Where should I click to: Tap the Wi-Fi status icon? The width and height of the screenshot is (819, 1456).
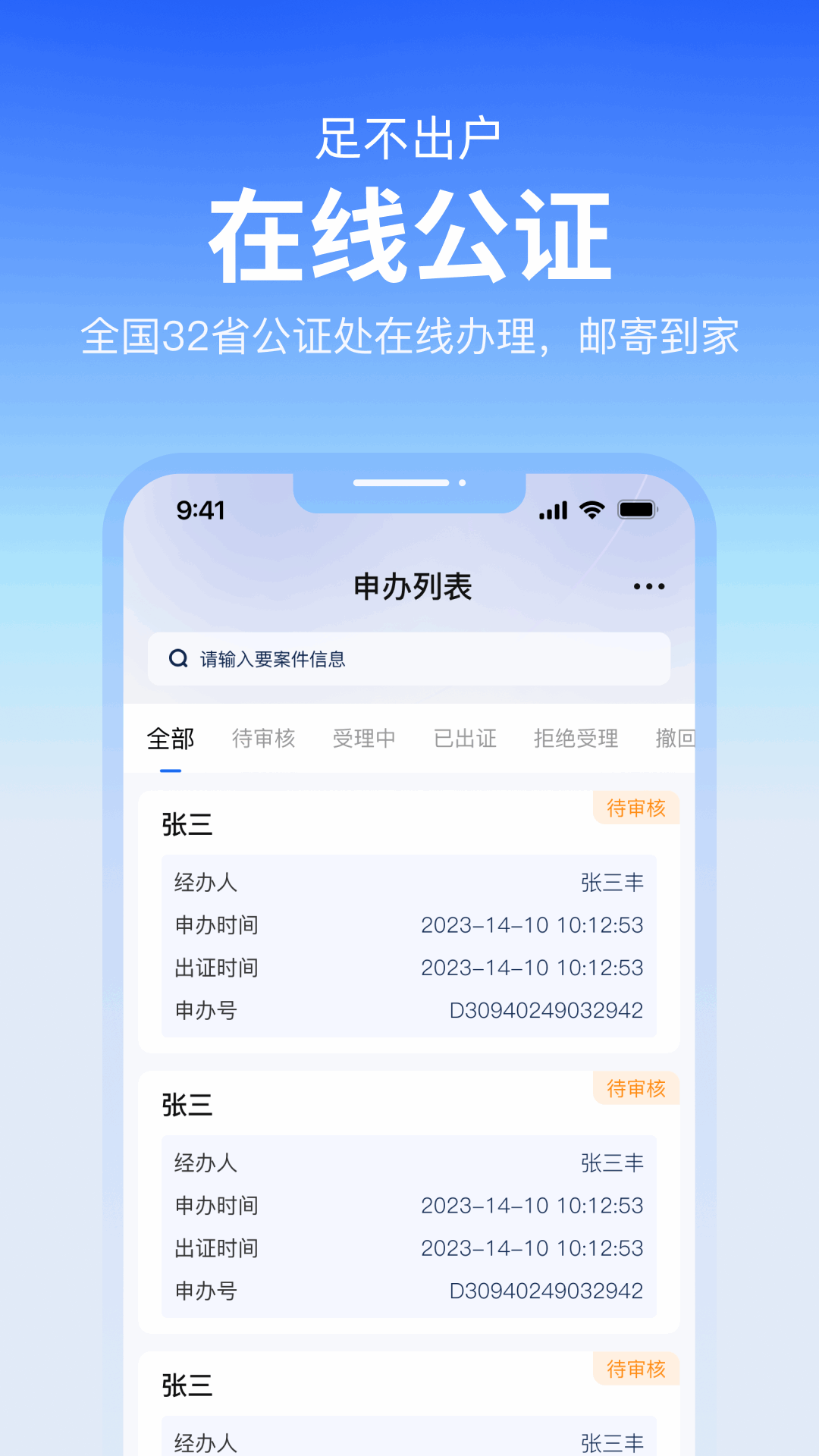coord(592,510)
